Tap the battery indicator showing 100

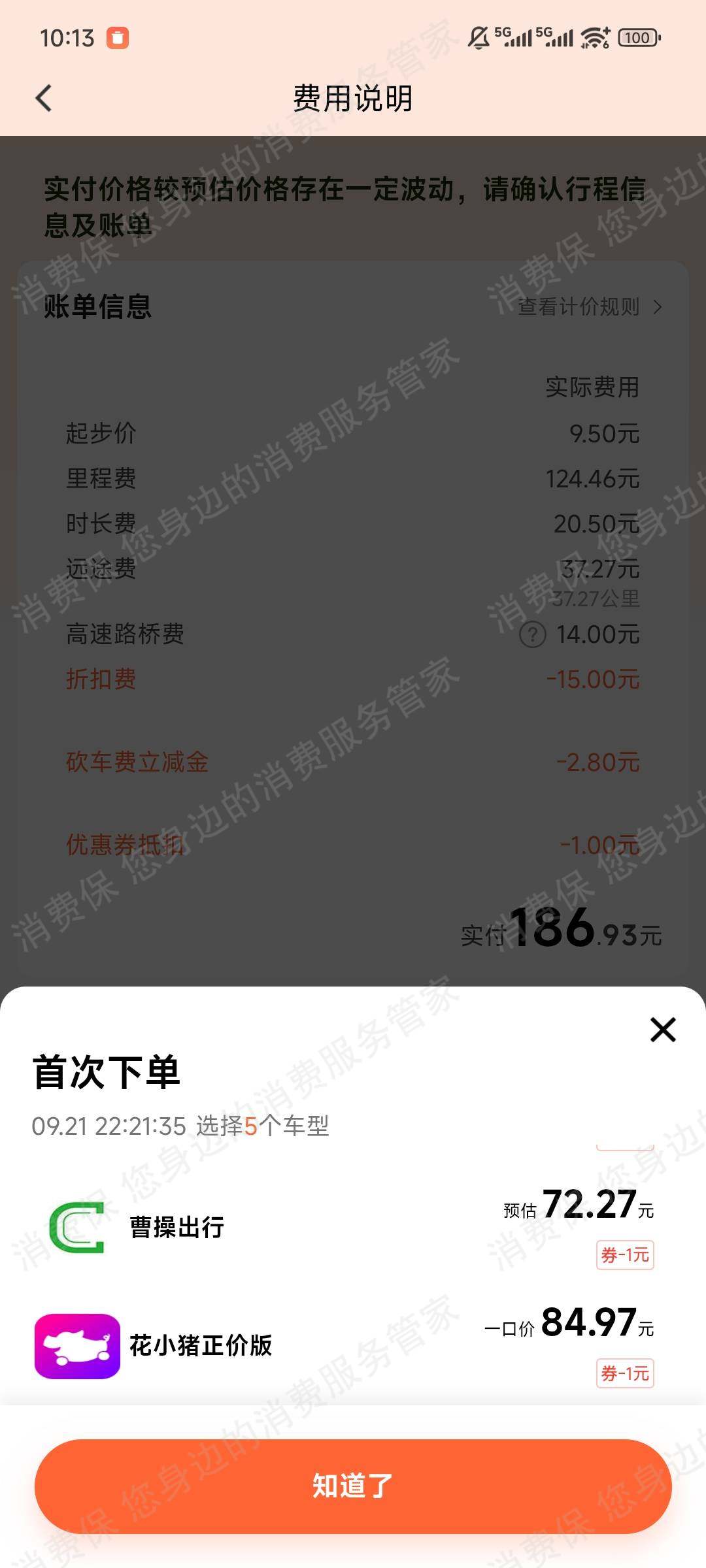tap(637, 37)
